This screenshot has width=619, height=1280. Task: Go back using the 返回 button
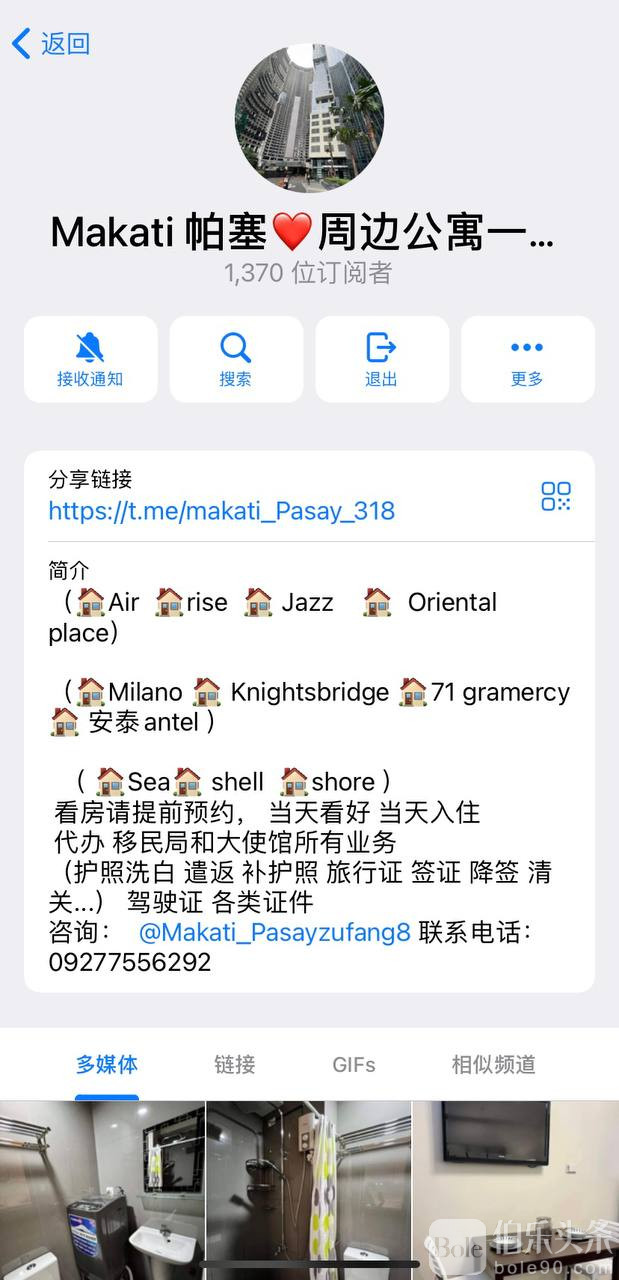[x=52, y=43]
